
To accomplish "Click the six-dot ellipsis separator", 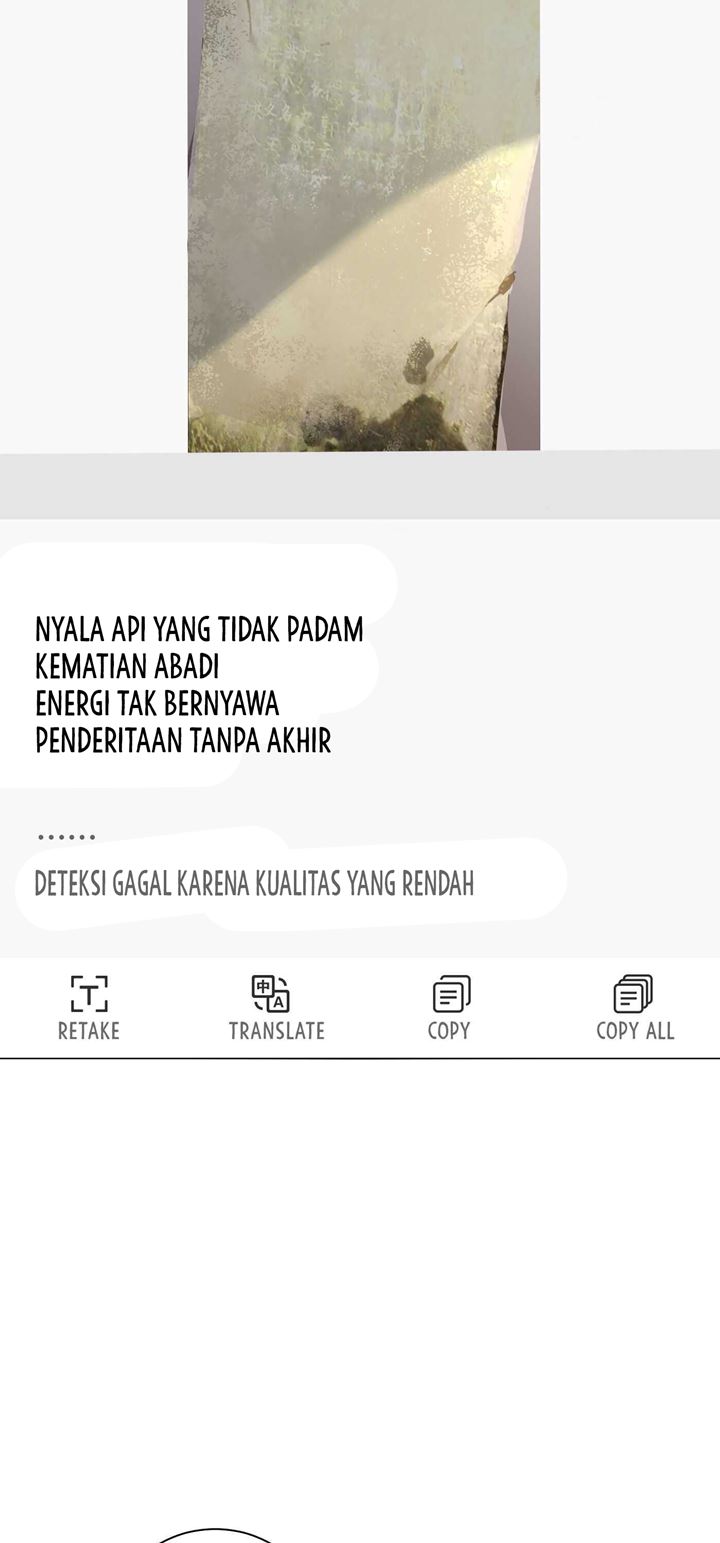I will point(66,836).
